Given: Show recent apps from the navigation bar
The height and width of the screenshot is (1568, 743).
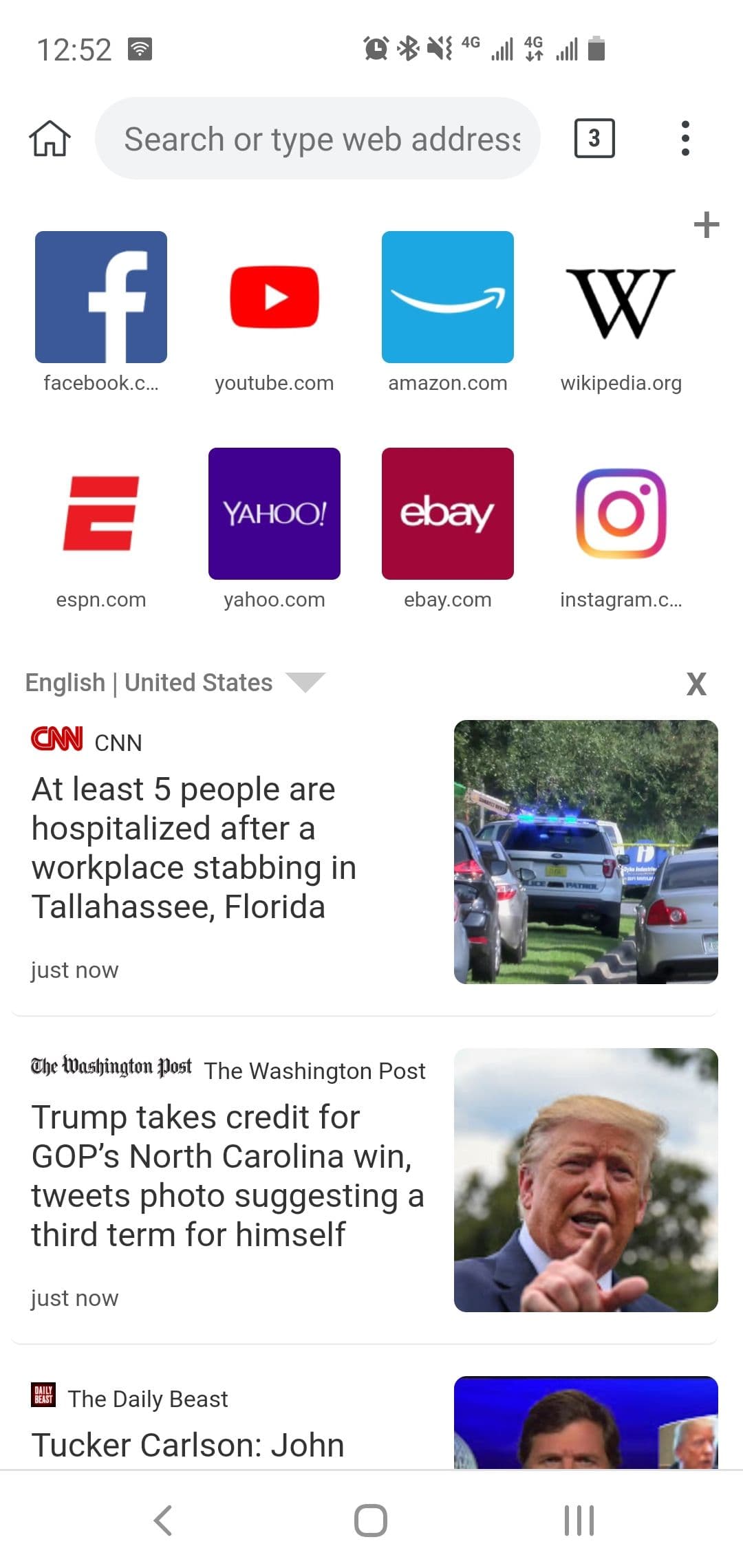Looking at the screenshot, I should (x=579, y=1520).
